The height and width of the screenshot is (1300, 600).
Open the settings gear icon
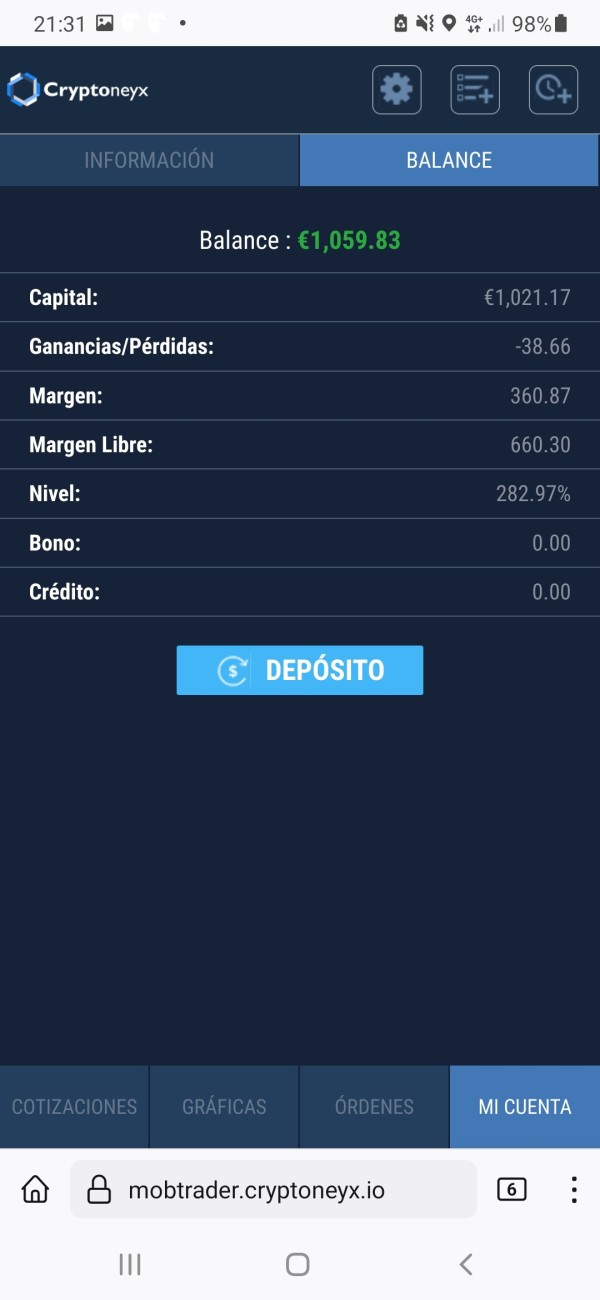pyautogui.click(x=397, y=90)
